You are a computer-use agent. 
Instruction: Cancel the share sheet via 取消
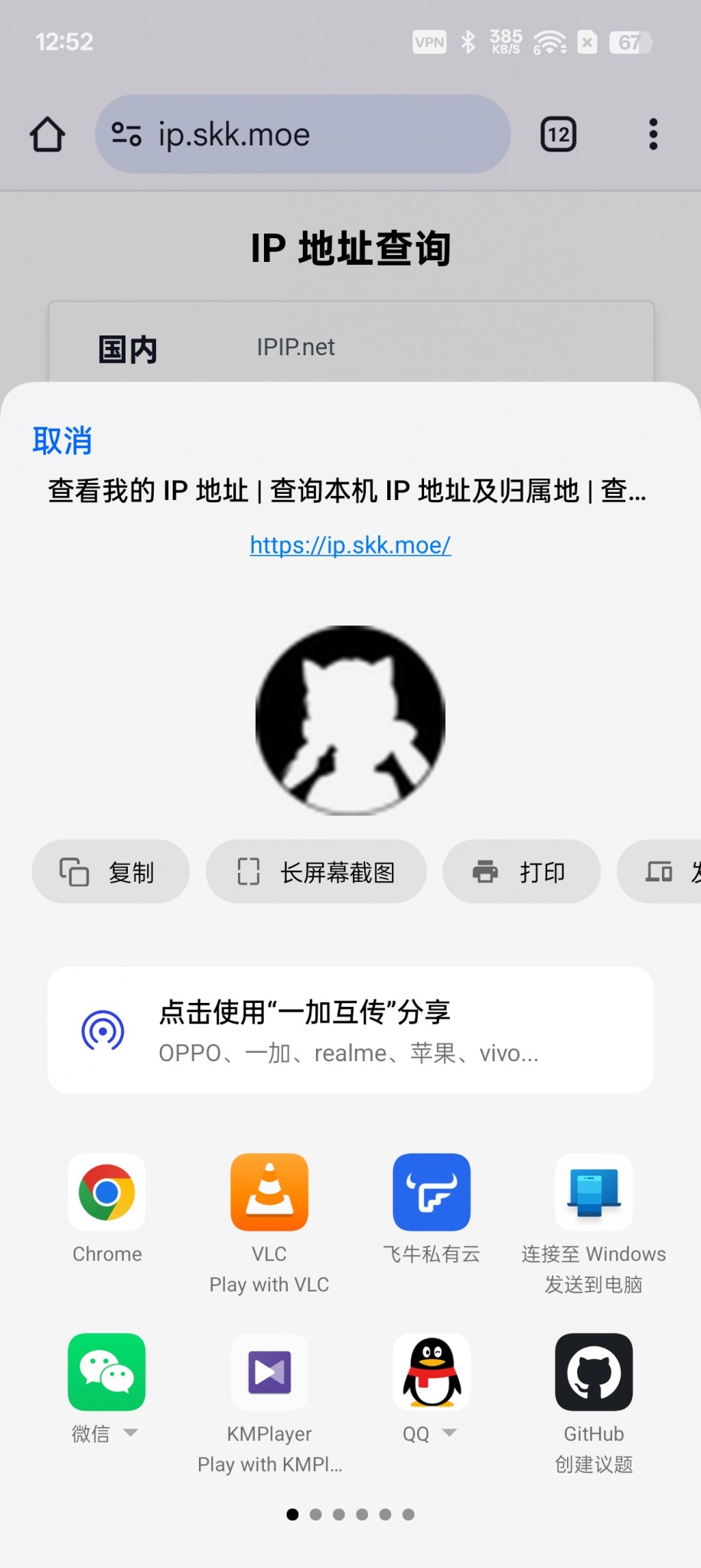[x=62, y=441]
